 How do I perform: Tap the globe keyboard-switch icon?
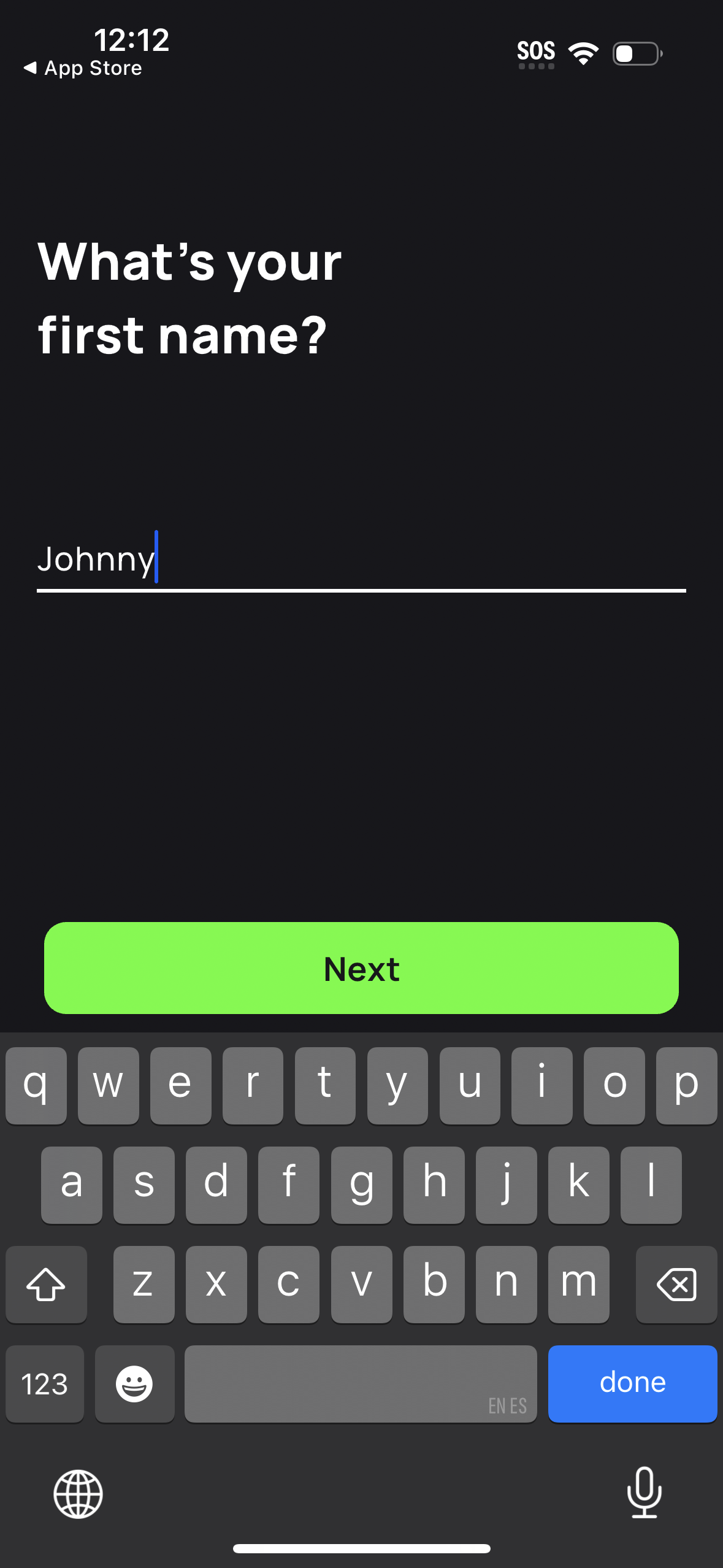click(x=78, y=1495)
